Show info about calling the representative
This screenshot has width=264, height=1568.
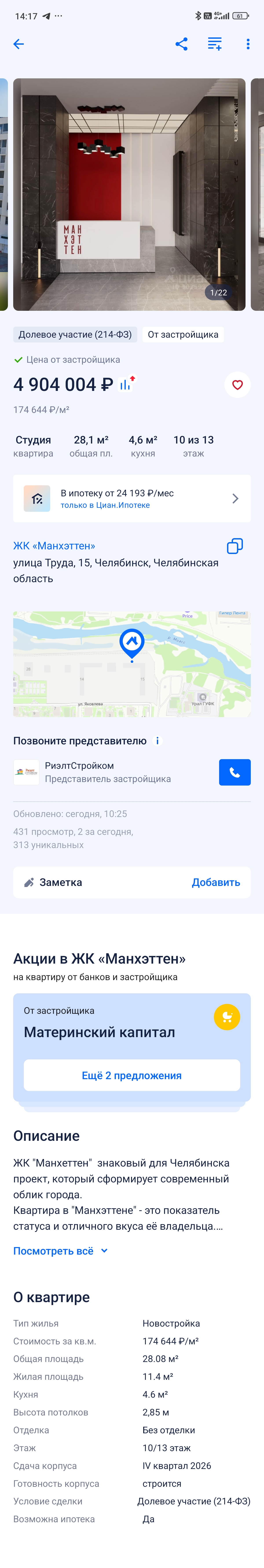point(158,741)
